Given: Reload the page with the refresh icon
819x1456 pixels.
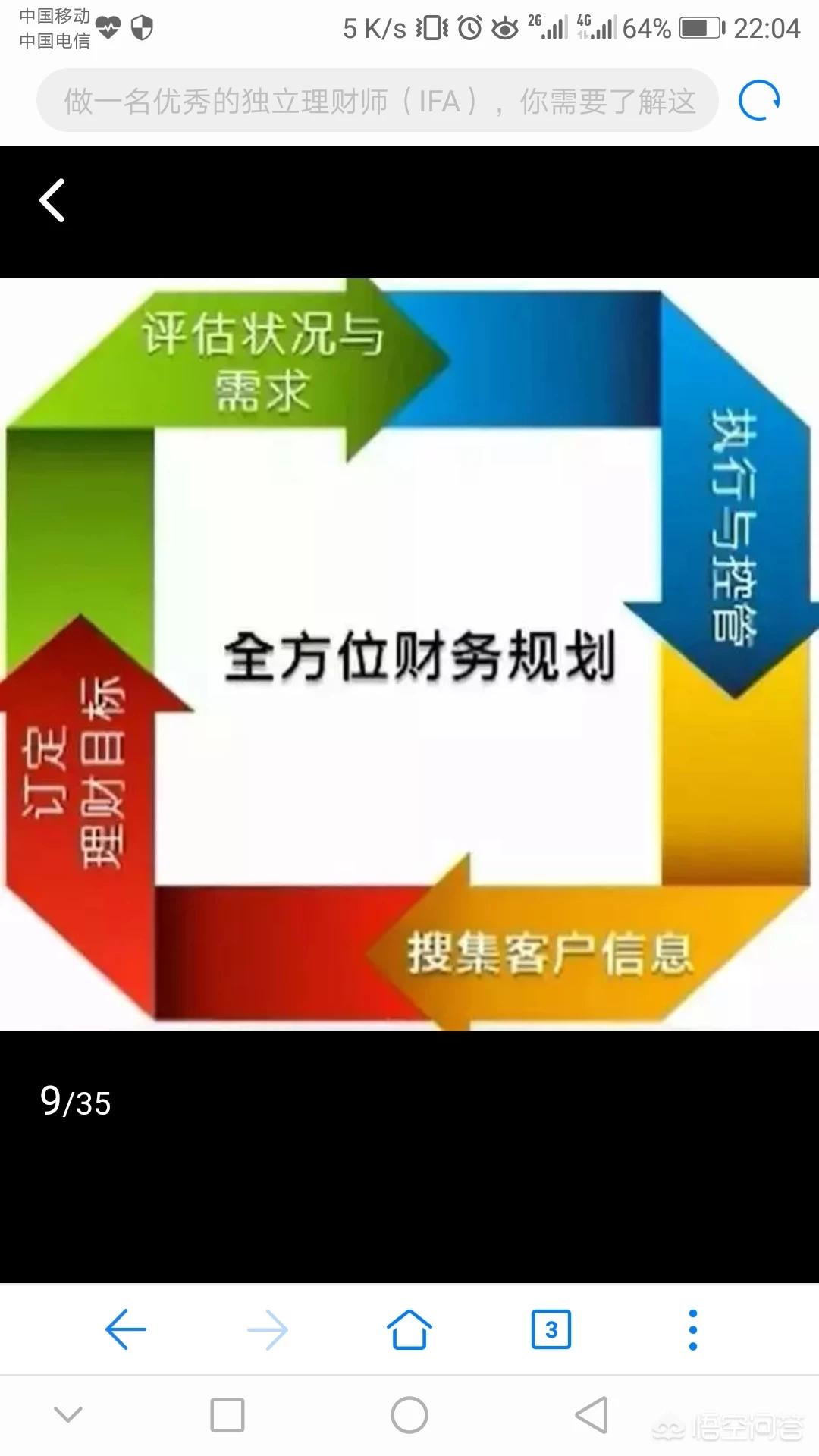Looking at the screenshot, I should click(x=759, y=100).
